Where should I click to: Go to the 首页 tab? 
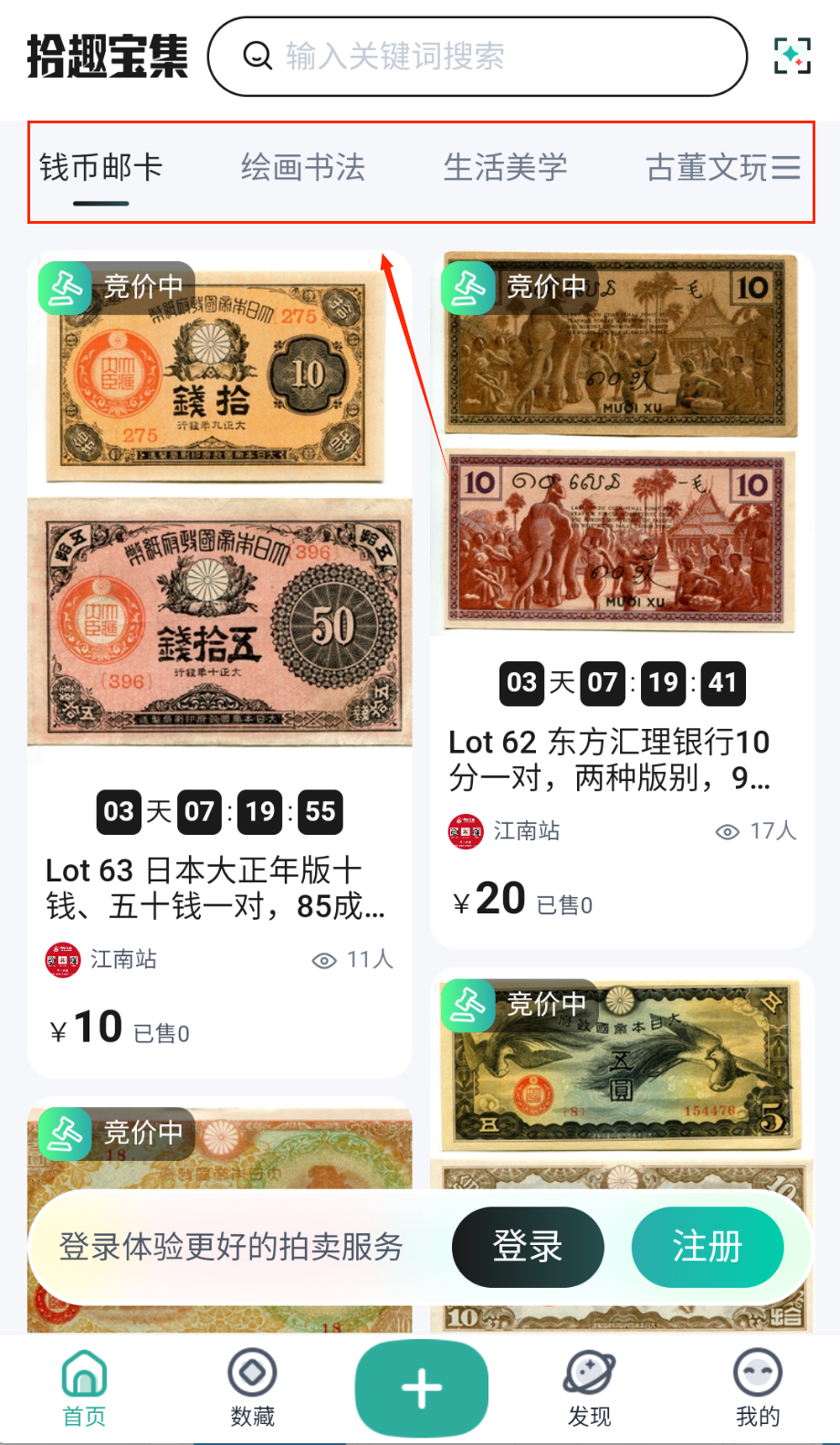[84, 1388]
